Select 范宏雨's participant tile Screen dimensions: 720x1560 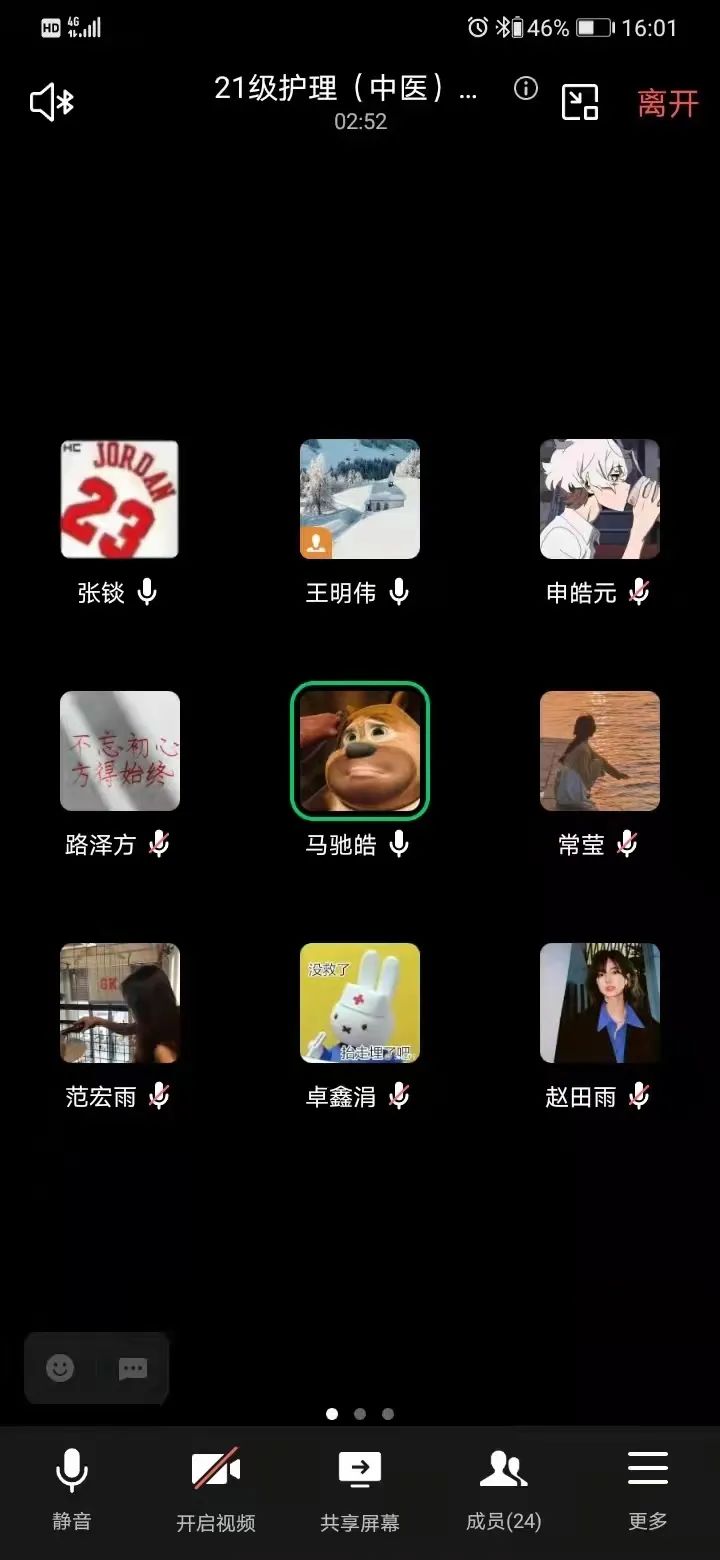click(120, 1003)
